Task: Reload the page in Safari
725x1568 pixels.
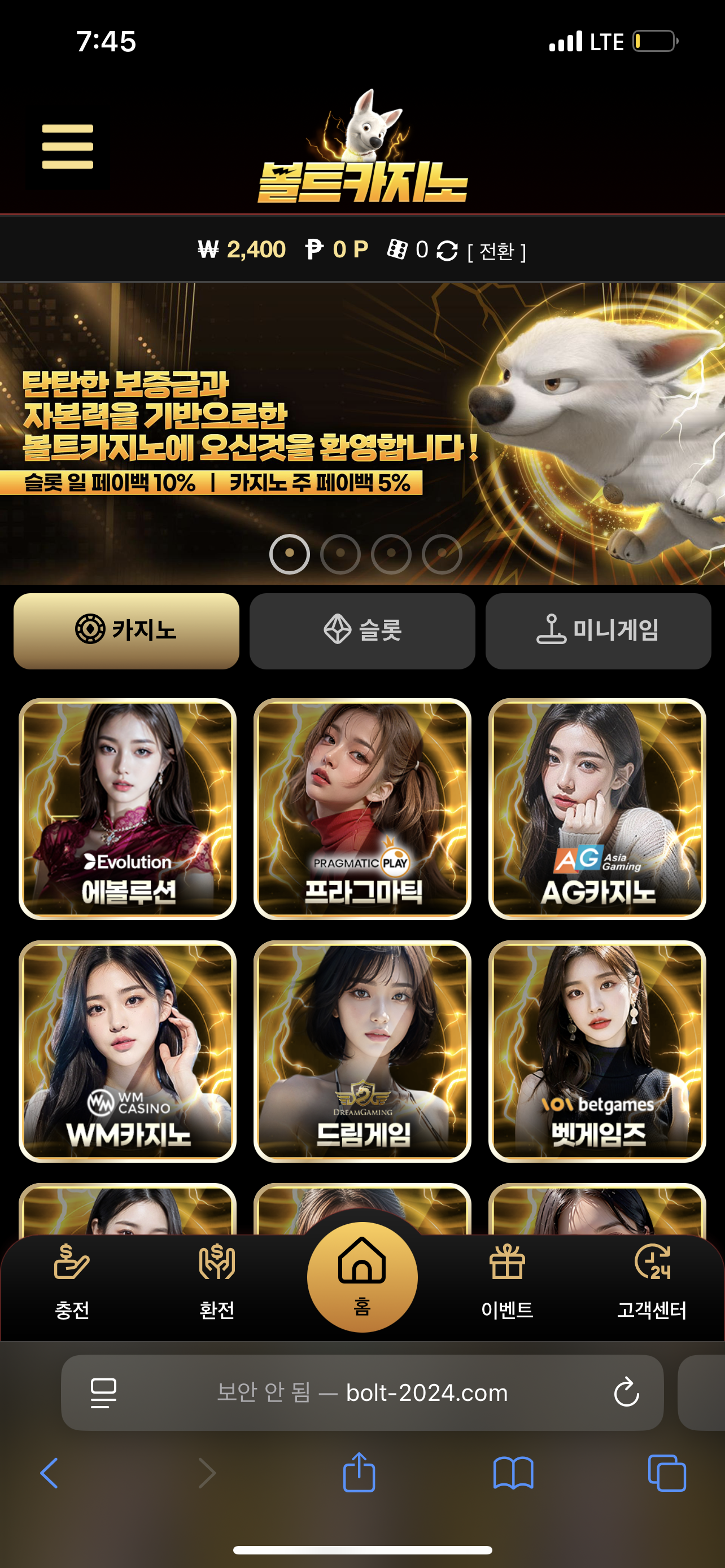Action: click(626, 1392)
